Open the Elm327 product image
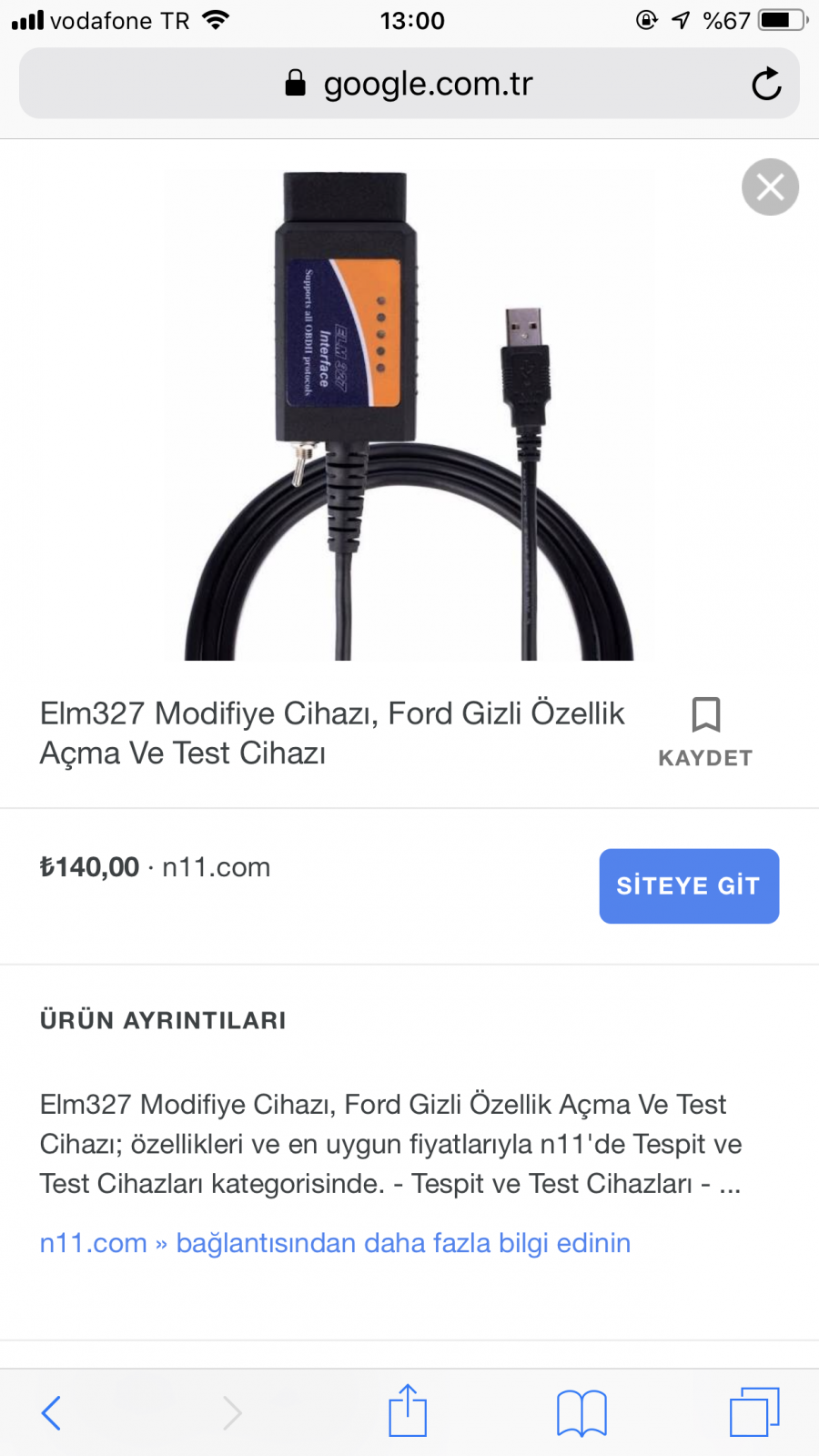 point(409,415)
